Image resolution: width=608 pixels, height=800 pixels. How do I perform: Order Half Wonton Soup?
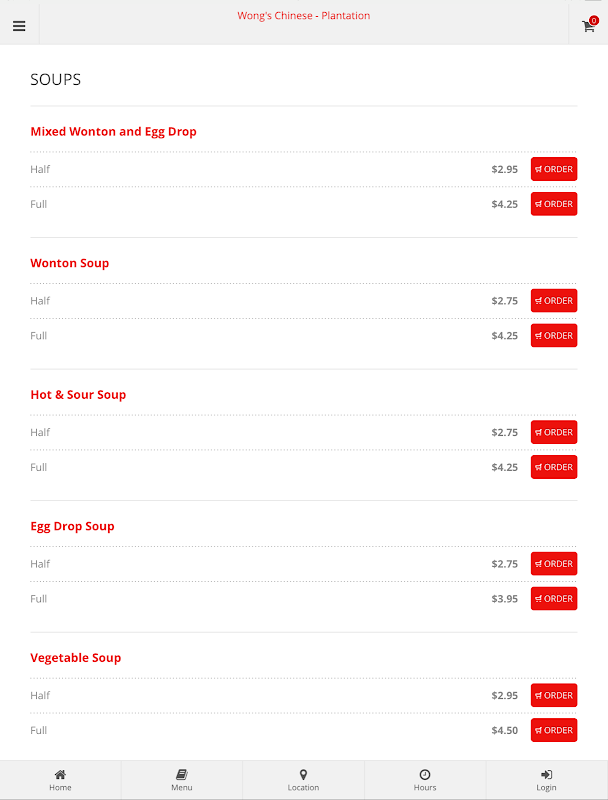click(x=554, y=301)
